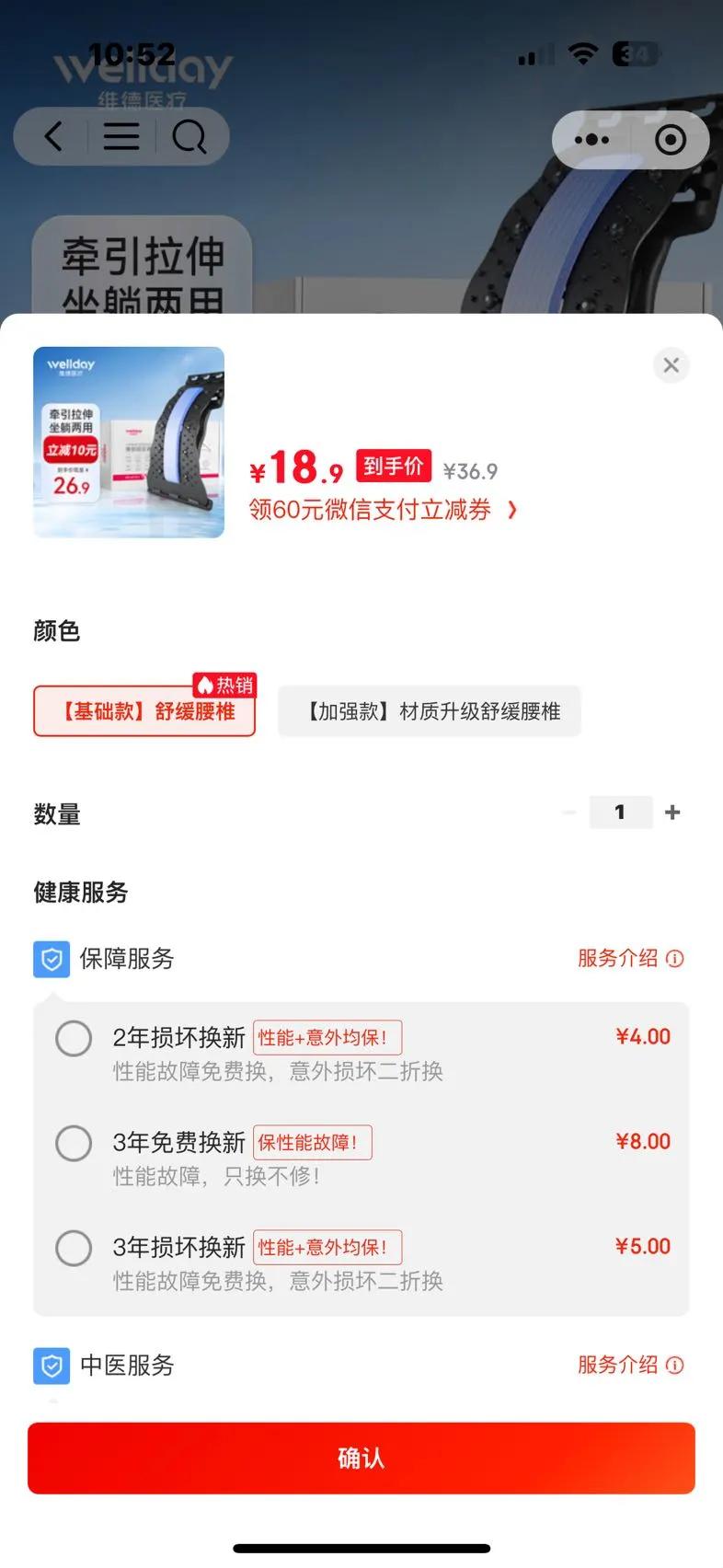Open the product thumbnail image
The image size is (723, 1568).
129,442
